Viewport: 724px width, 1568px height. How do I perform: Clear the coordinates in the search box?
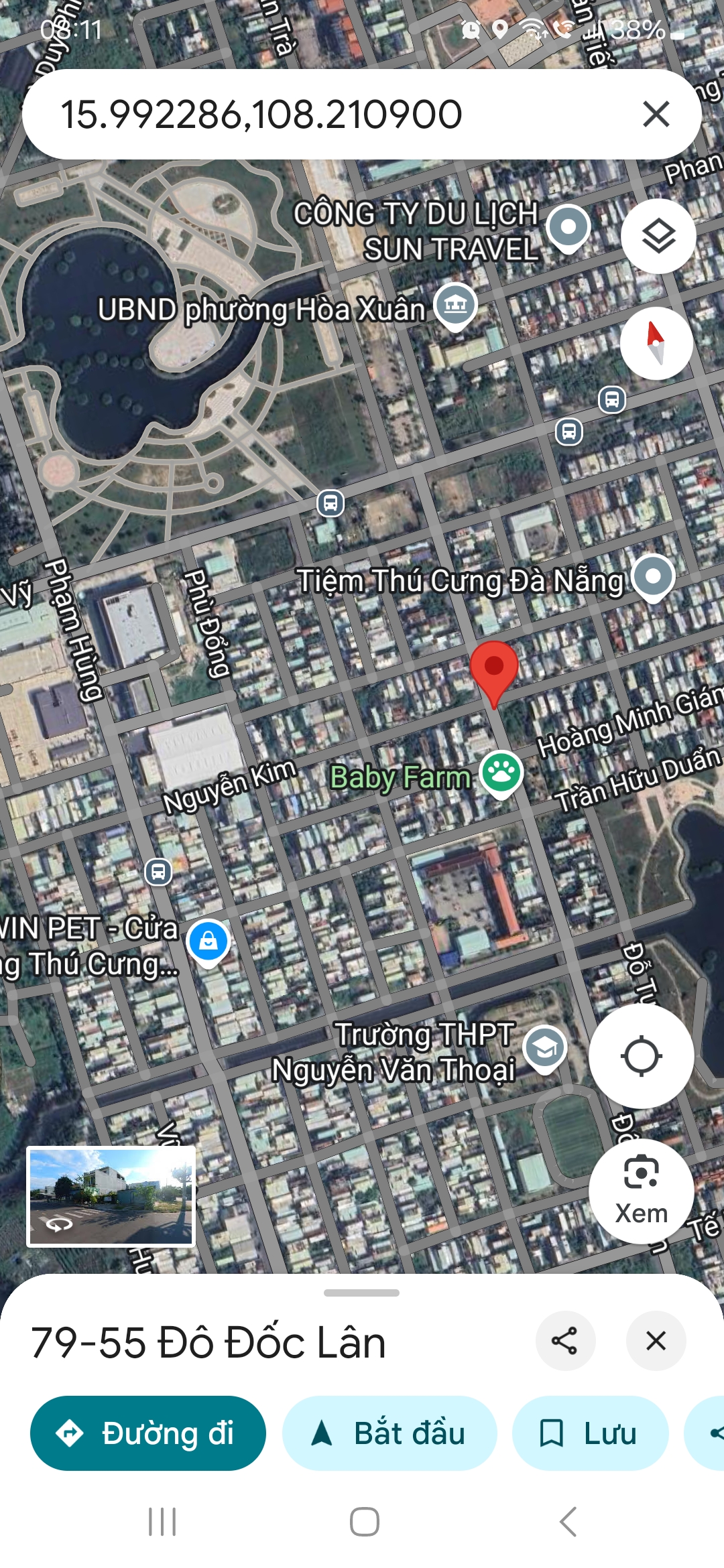click(656, 114)
